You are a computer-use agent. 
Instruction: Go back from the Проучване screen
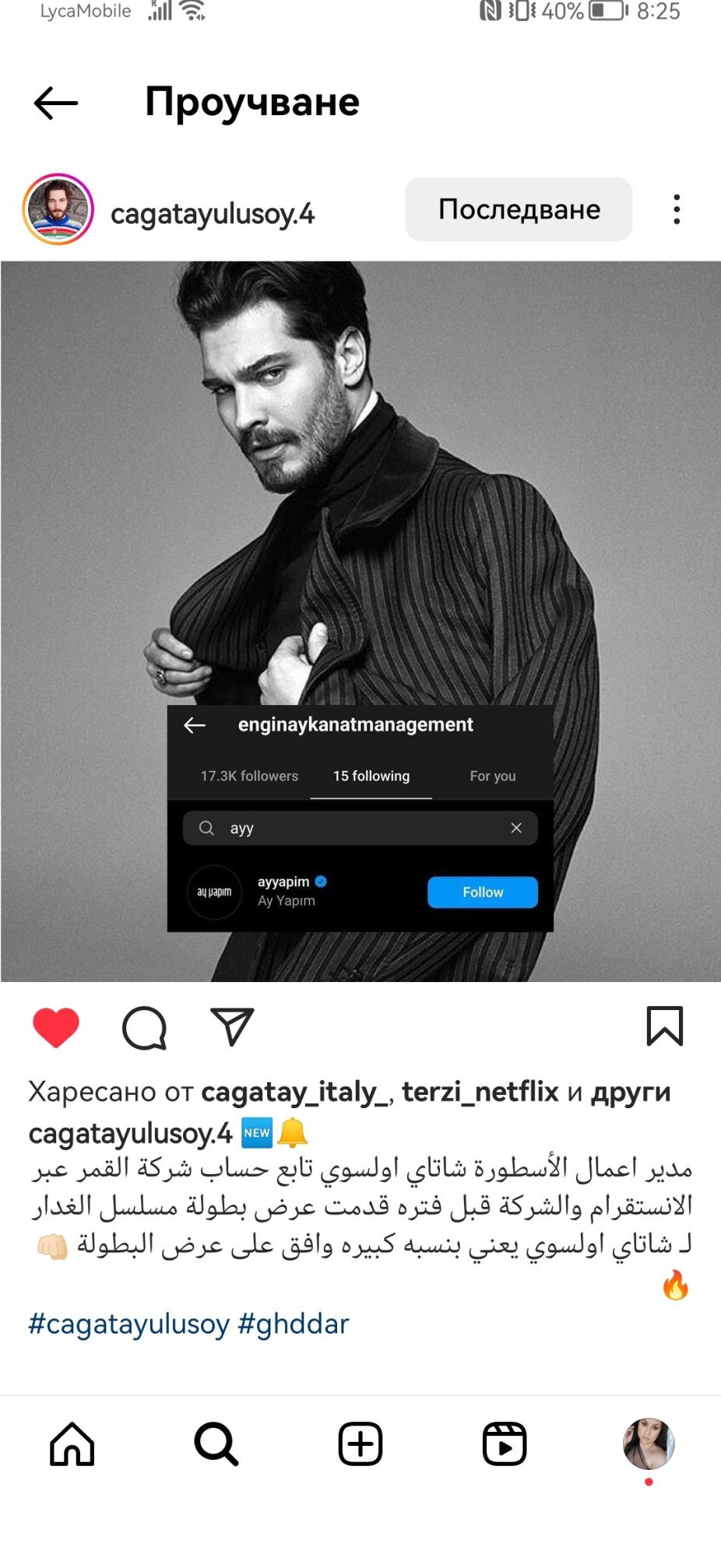(x=56, y=103)
